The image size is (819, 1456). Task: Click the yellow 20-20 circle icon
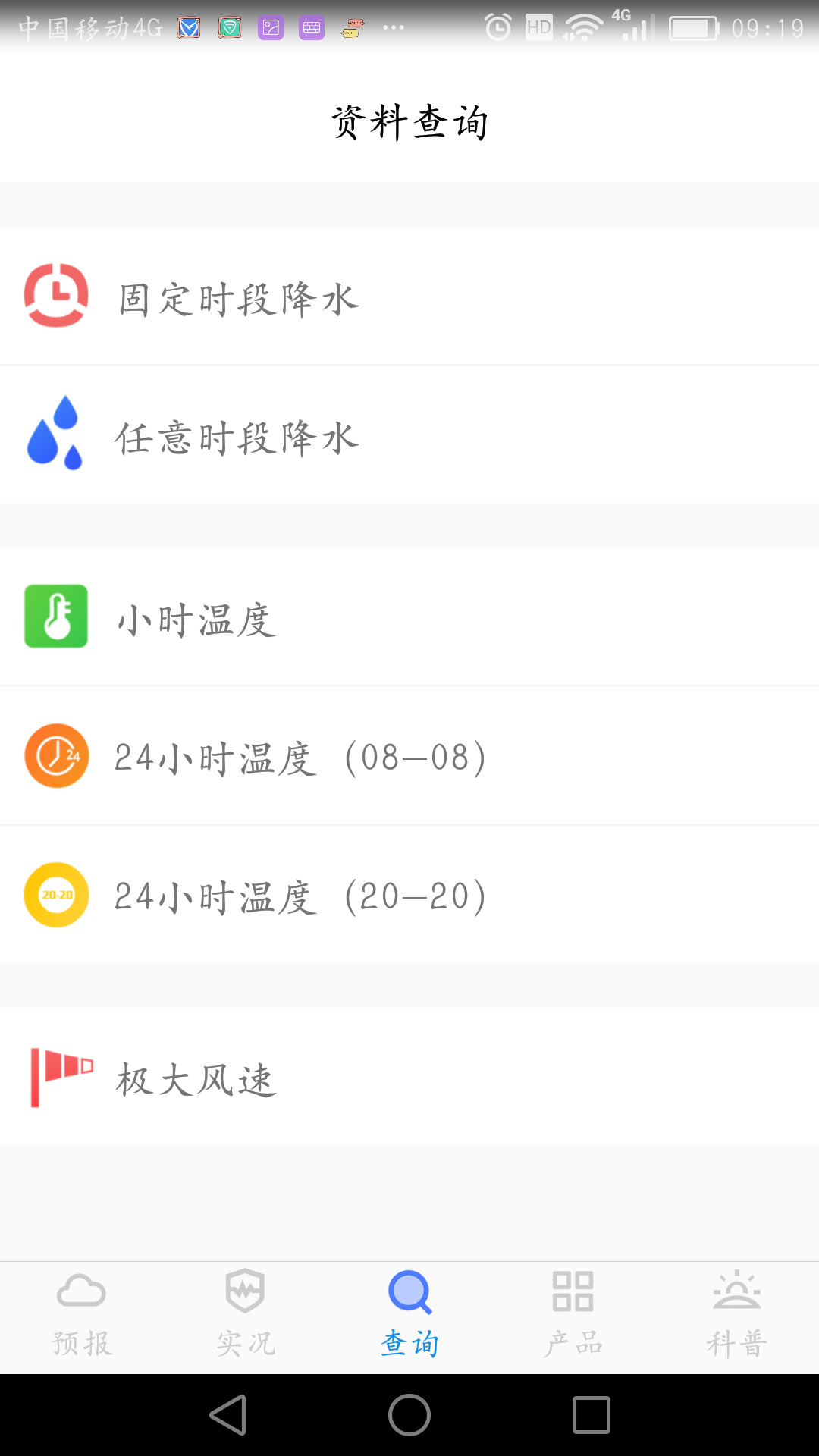click(x=56, y=895)
